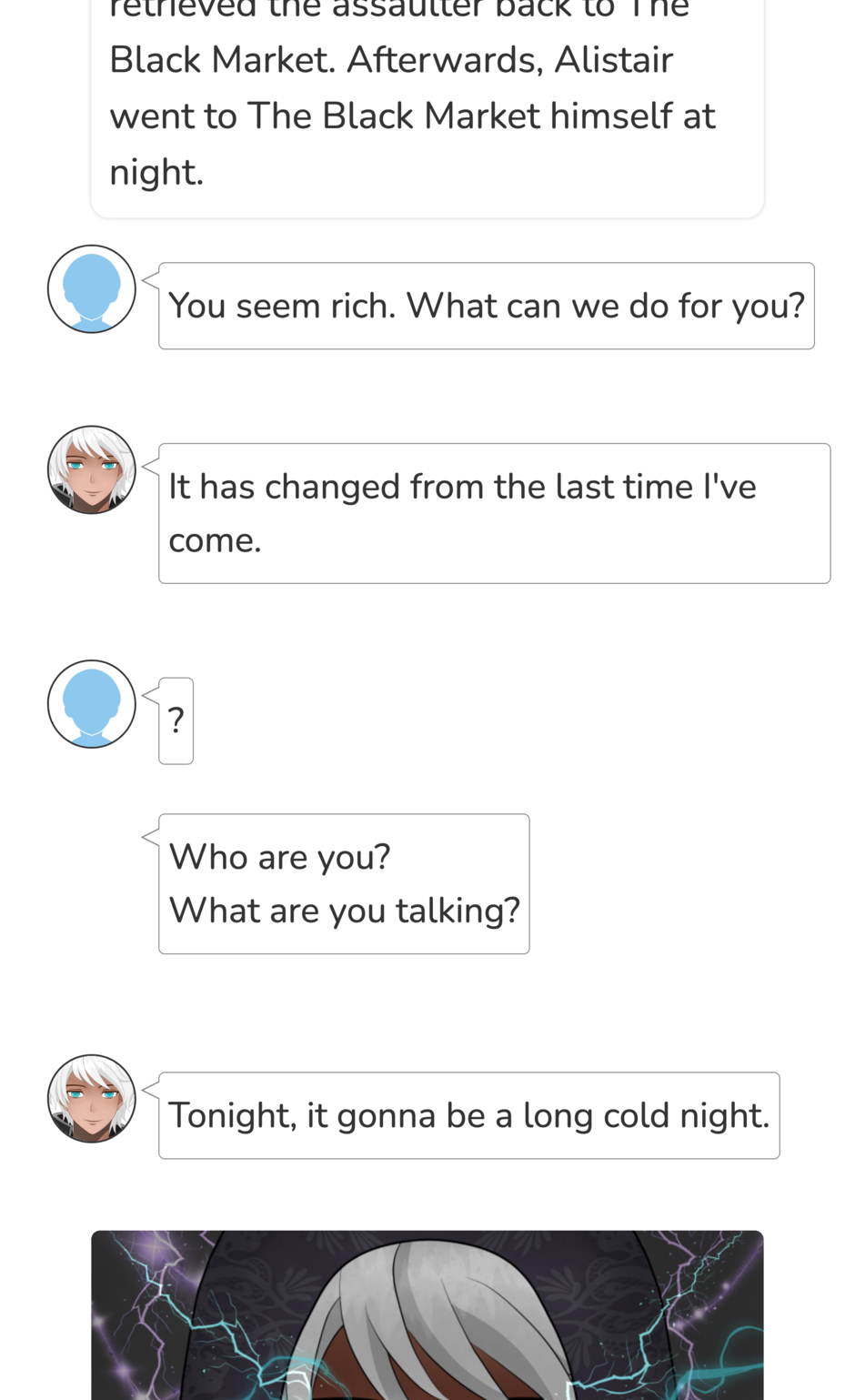Tap Alistair's avatar beside 'It has changed'
Viewport: 855px width, 1400px height.
pos(92,470)
